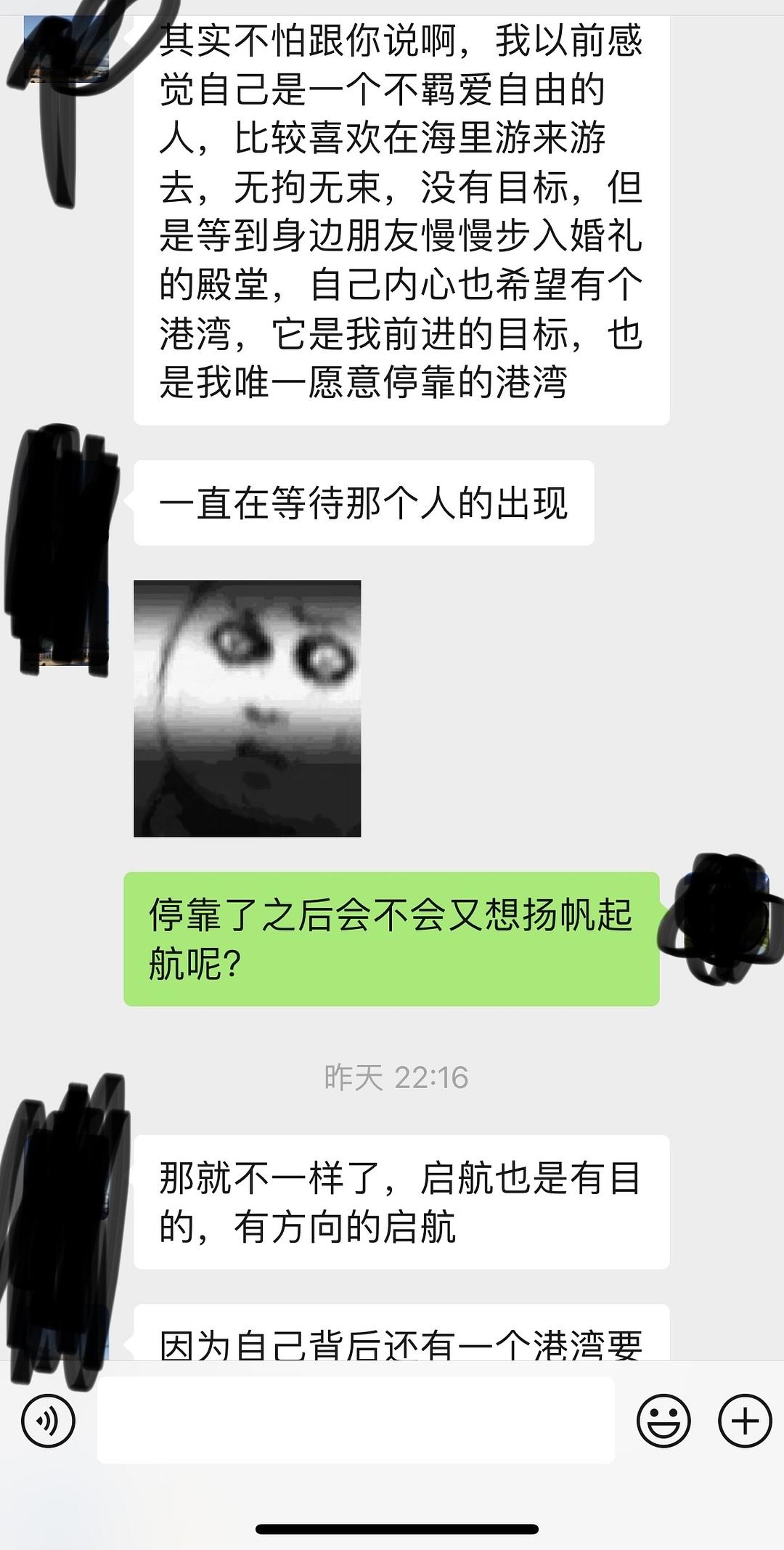Open the emoji sticker panel

663,1420
